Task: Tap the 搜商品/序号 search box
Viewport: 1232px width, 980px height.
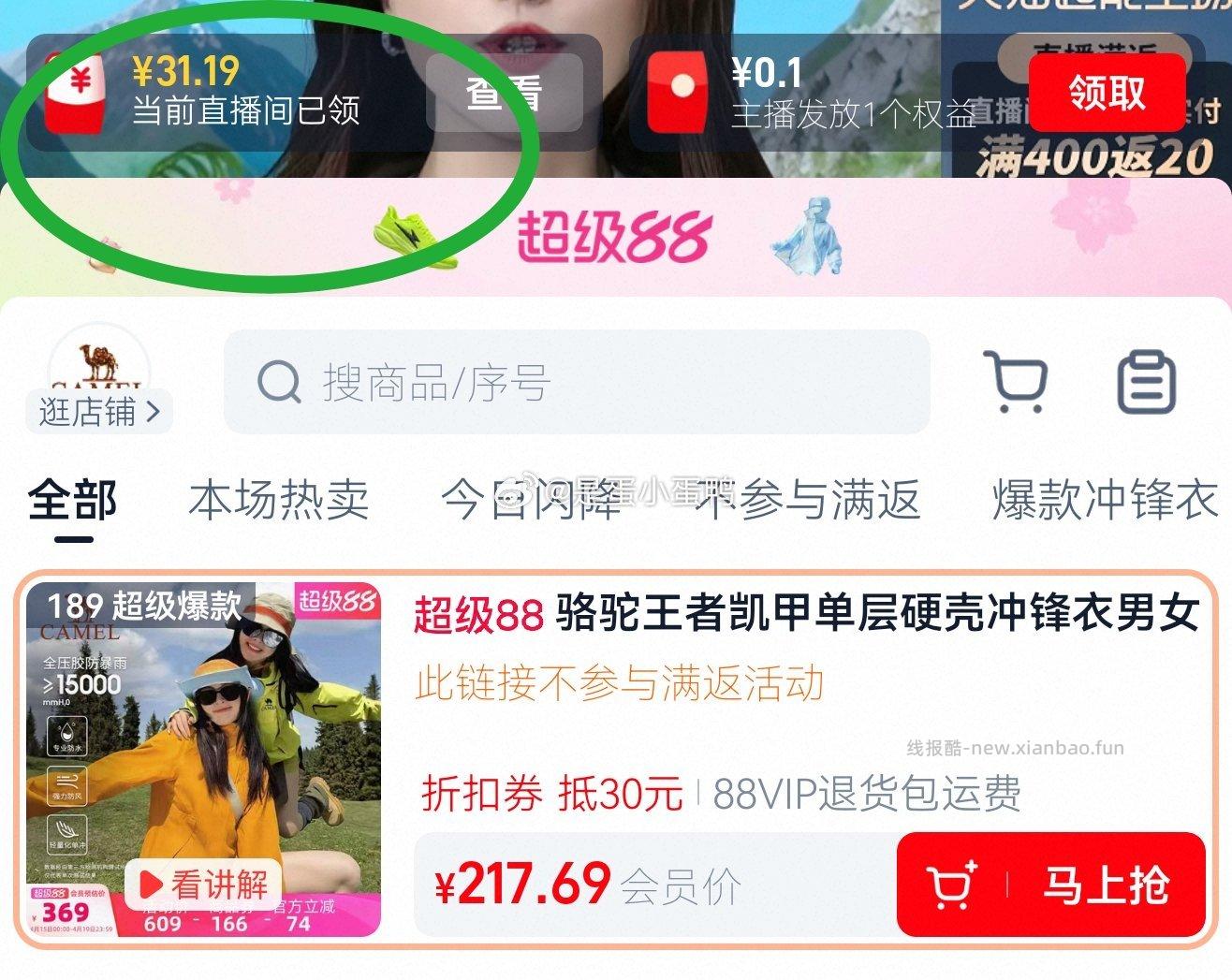Action: (x=576, y=382)
